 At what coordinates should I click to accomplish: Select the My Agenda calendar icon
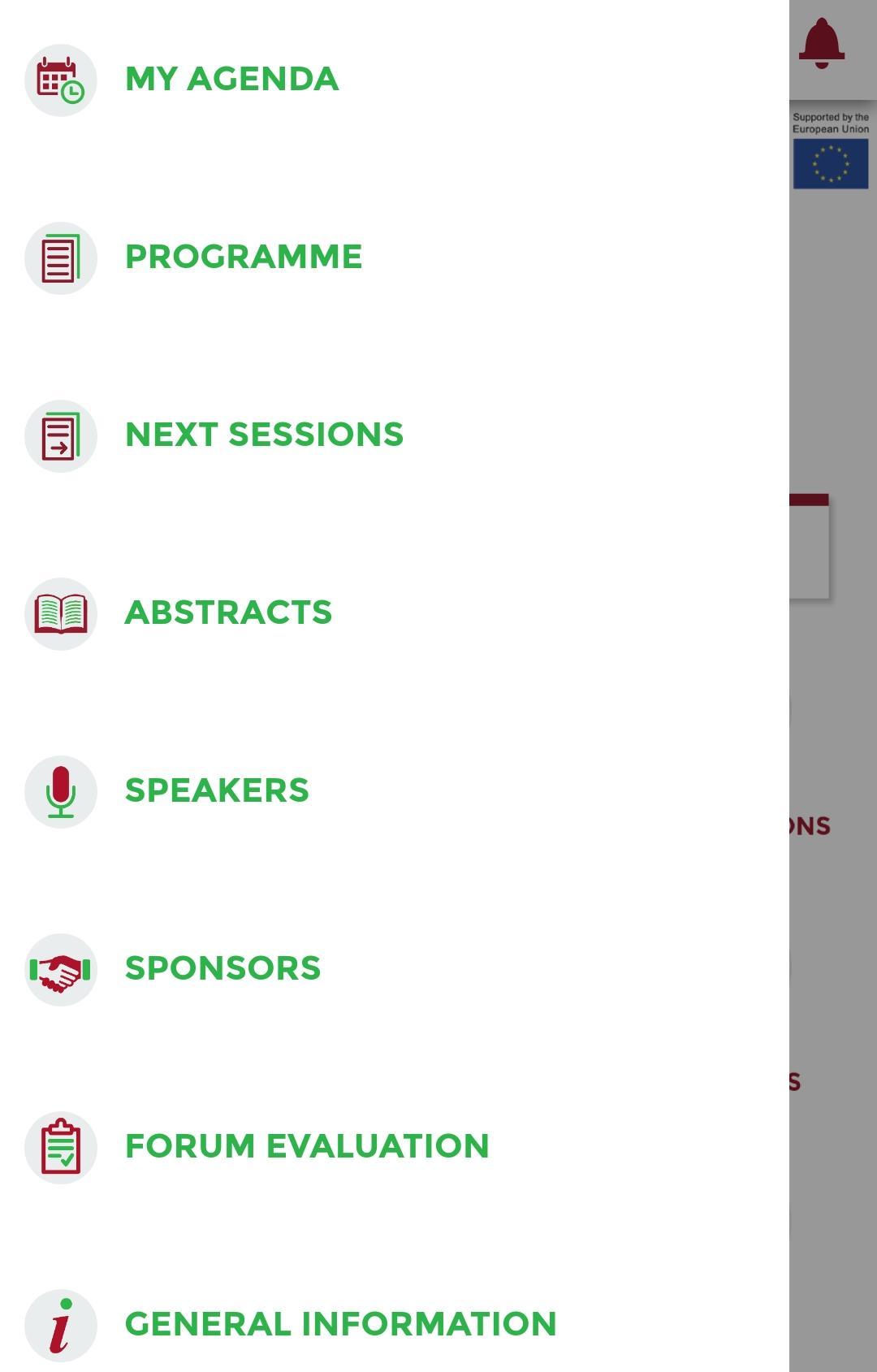click(61, 79)
